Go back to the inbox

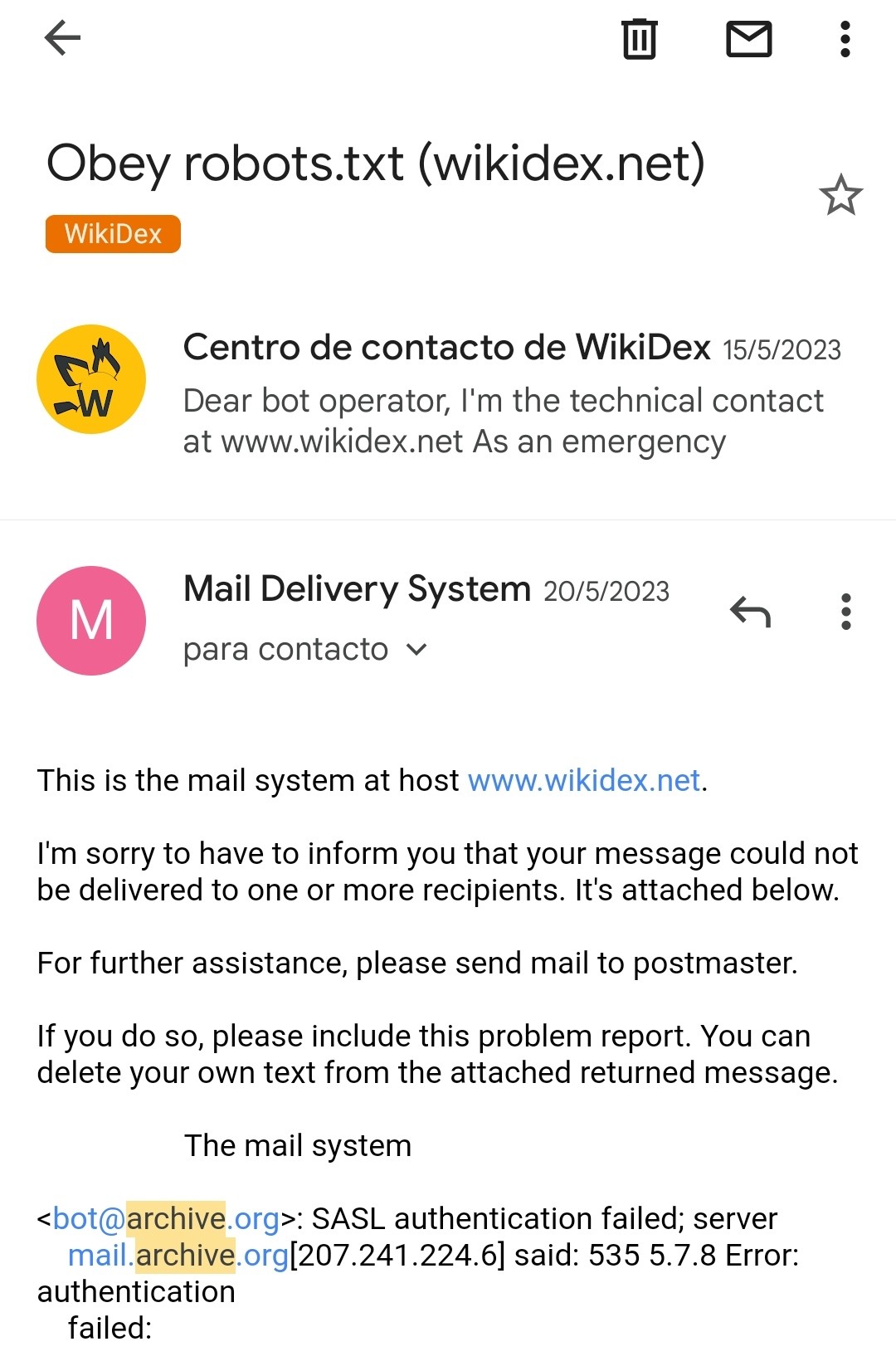[62, 38]
